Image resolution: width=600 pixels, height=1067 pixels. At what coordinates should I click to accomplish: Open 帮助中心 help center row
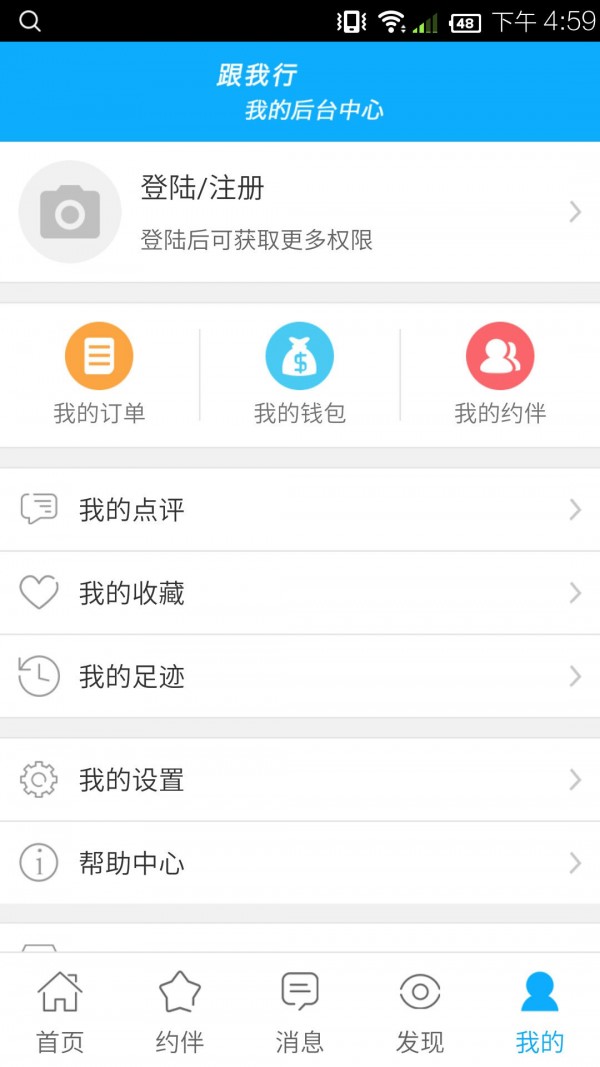pos(300,863)
